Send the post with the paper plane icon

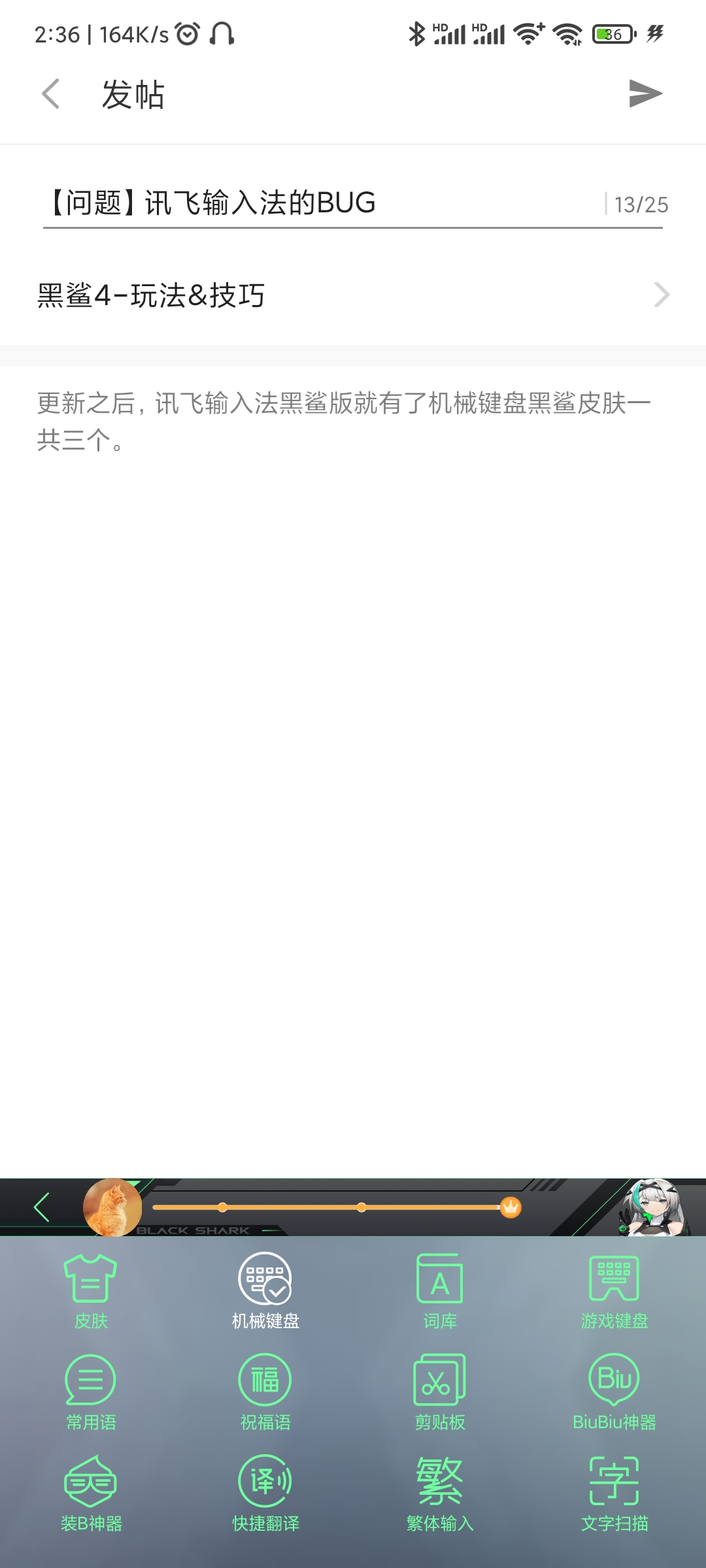coord(645,93)
